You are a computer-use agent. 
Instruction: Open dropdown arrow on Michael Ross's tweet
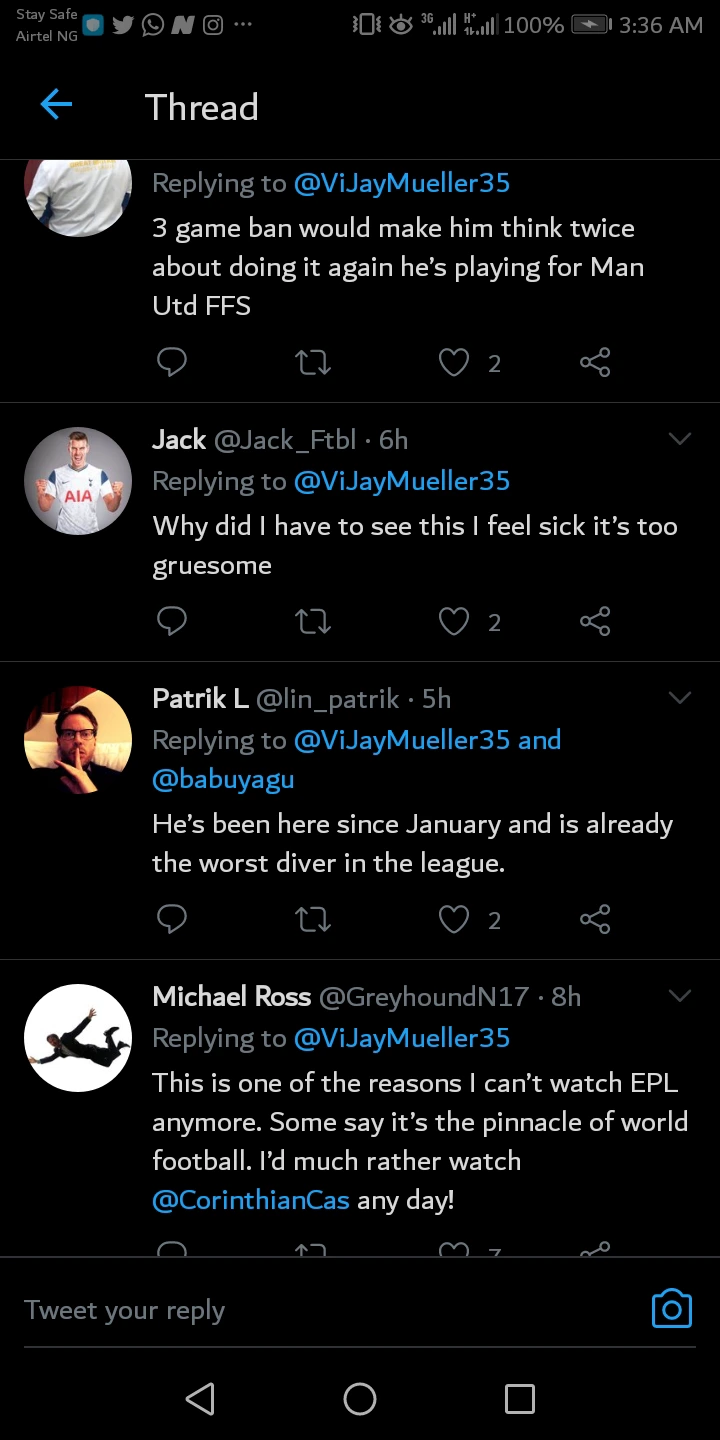click(x=680, y=995)
